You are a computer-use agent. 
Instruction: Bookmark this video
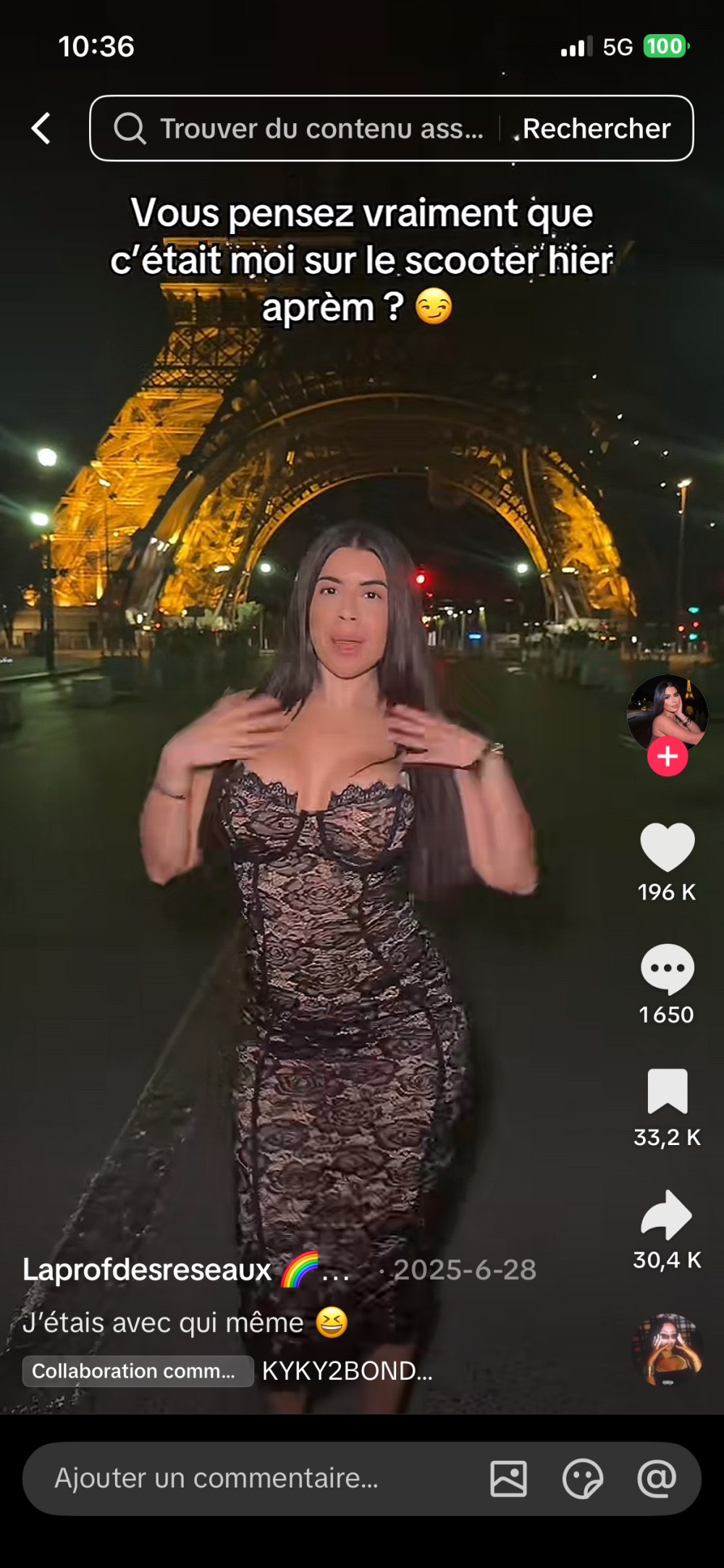coord(667,1091)
